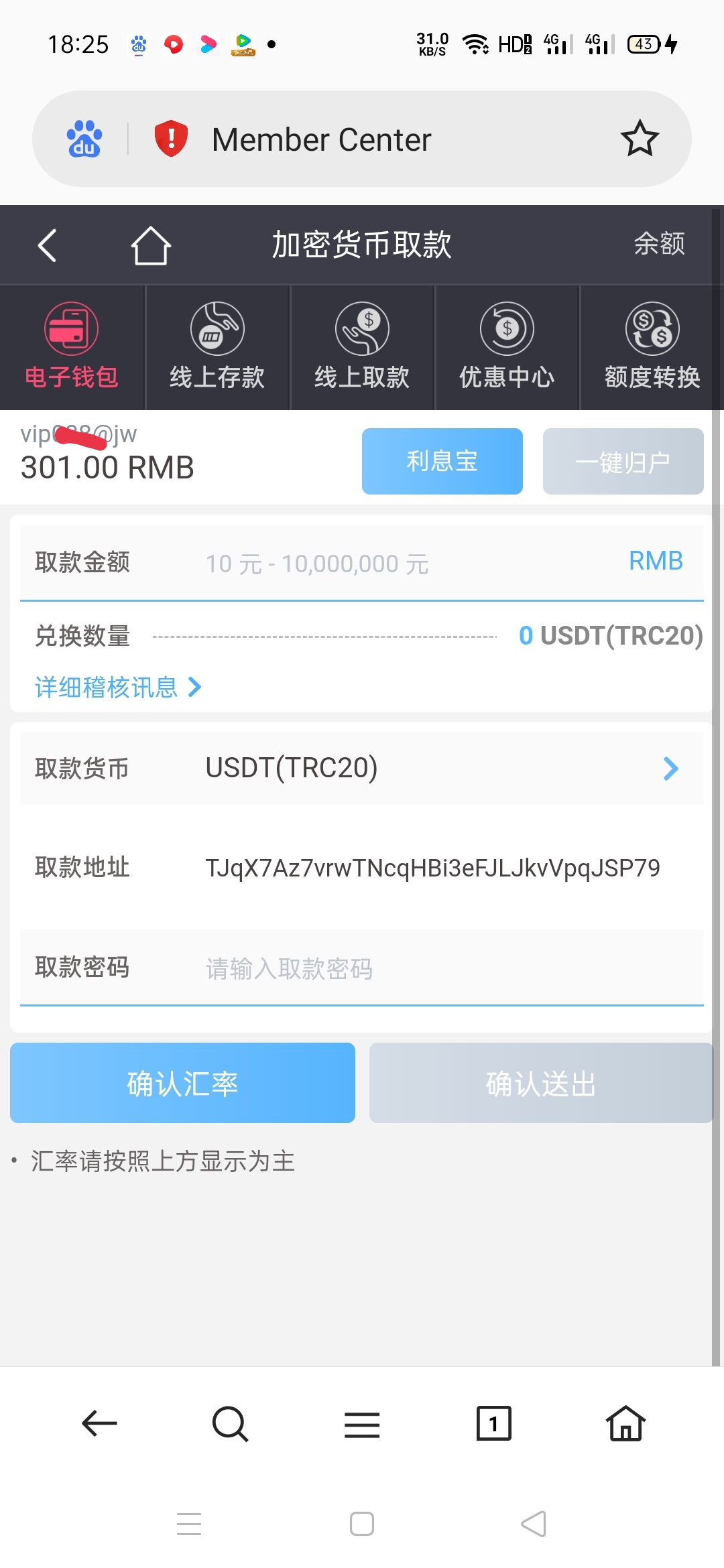
Task: Open browser search from bottom toolbar
Action: (230, 1423)
